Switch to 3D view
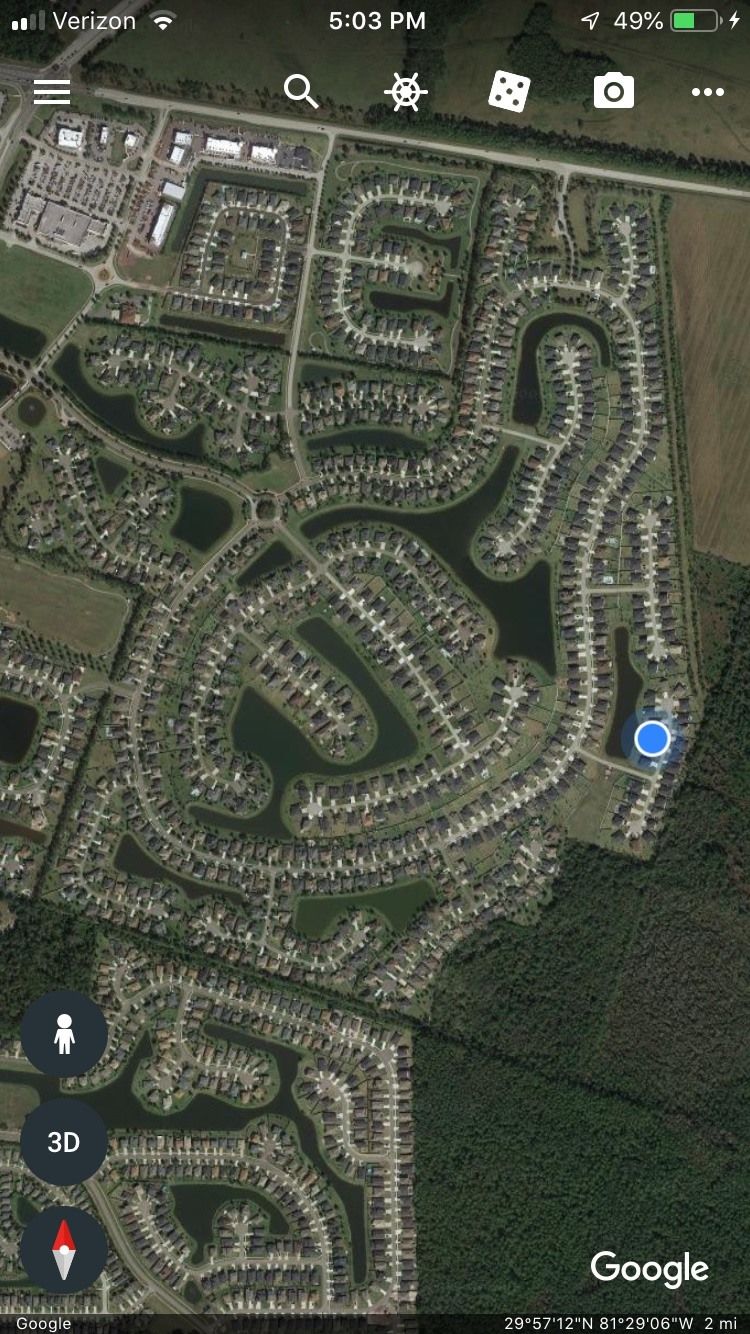 (64, 1142)
